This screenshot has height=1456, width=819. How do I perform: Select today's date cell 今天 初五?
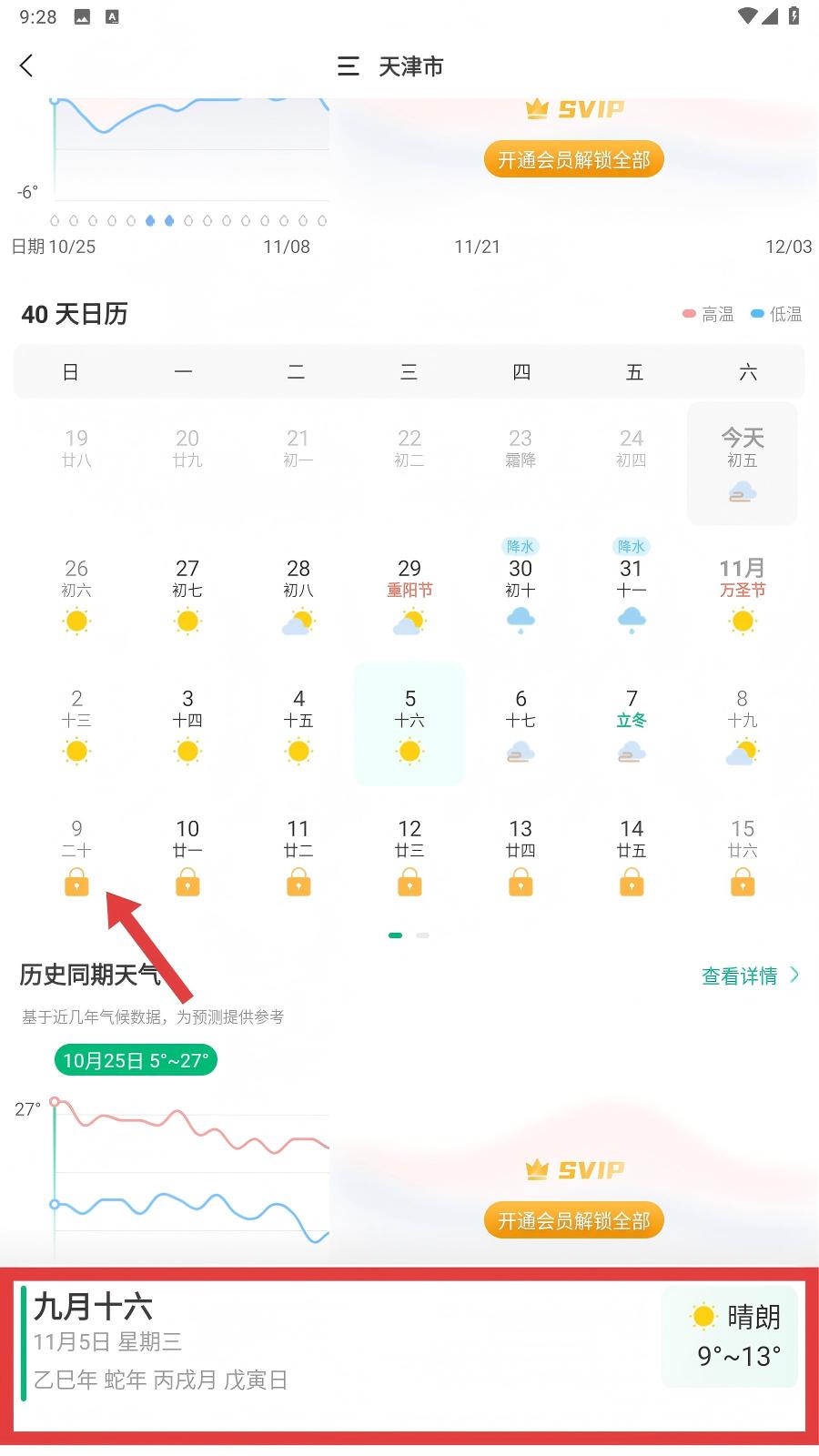pos(742,464)
